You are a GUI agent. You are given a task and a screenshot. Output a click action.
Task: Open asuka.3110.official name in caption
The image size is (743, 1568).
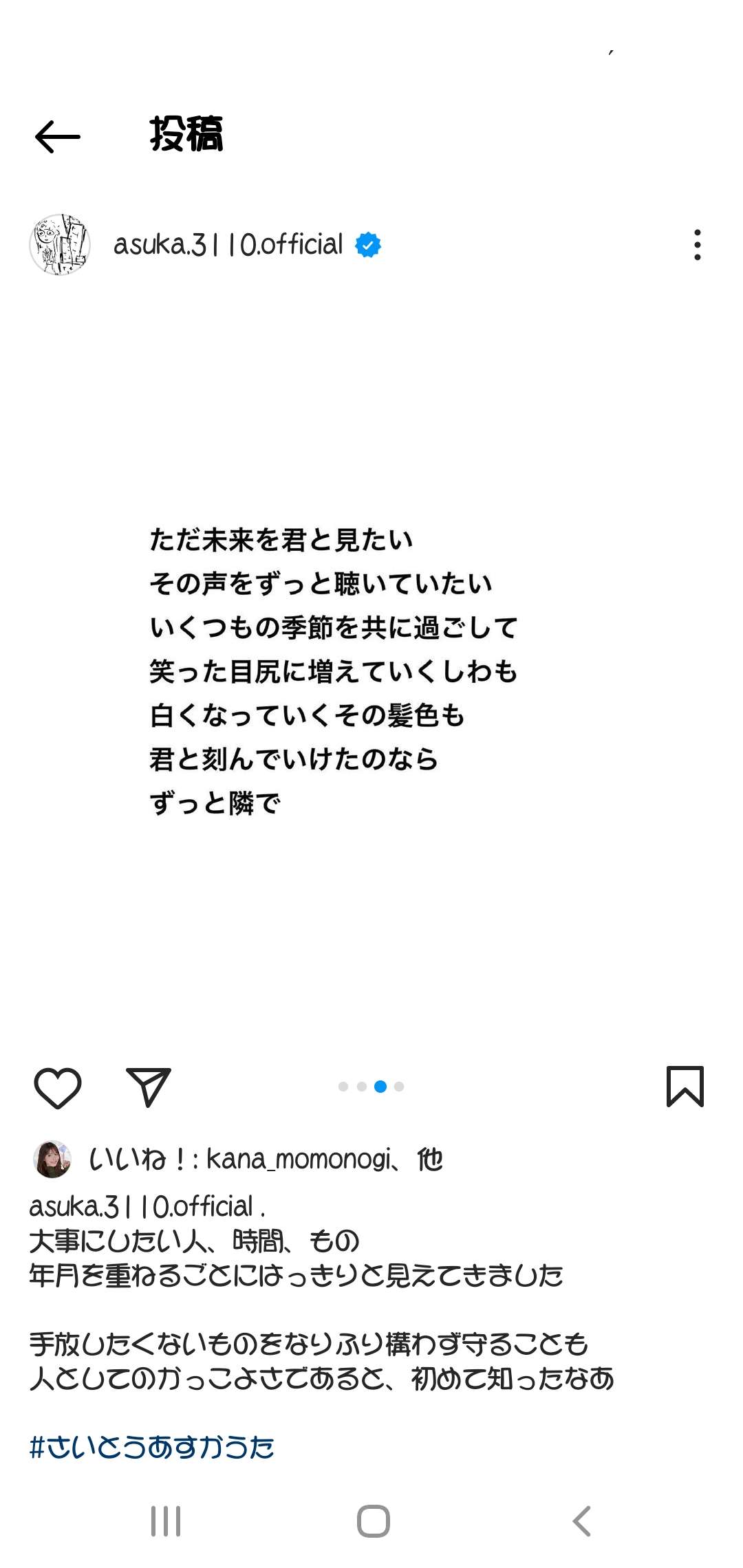141,1206
